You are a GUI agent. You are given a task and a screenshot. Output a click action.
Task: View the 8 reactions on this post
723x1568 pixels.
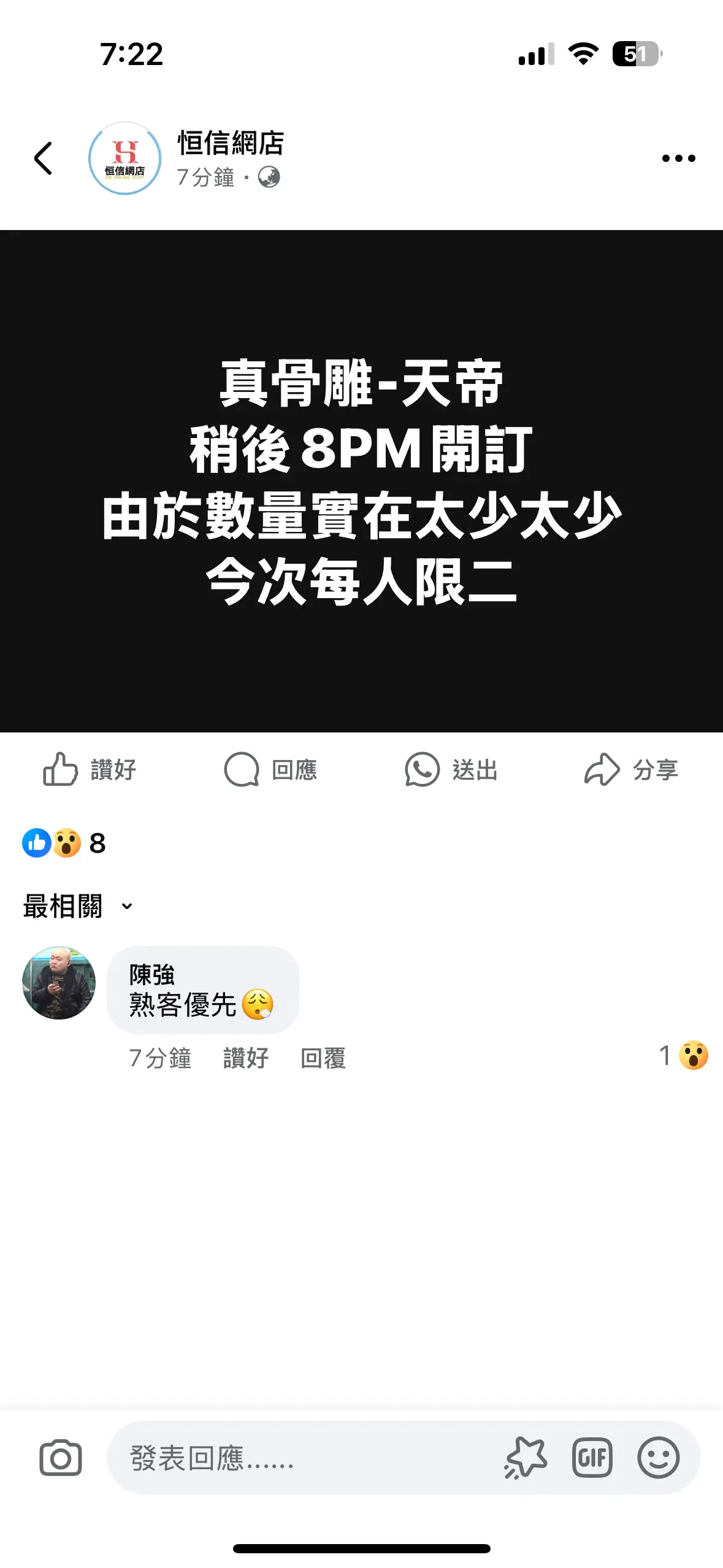[x=64, y=843]
